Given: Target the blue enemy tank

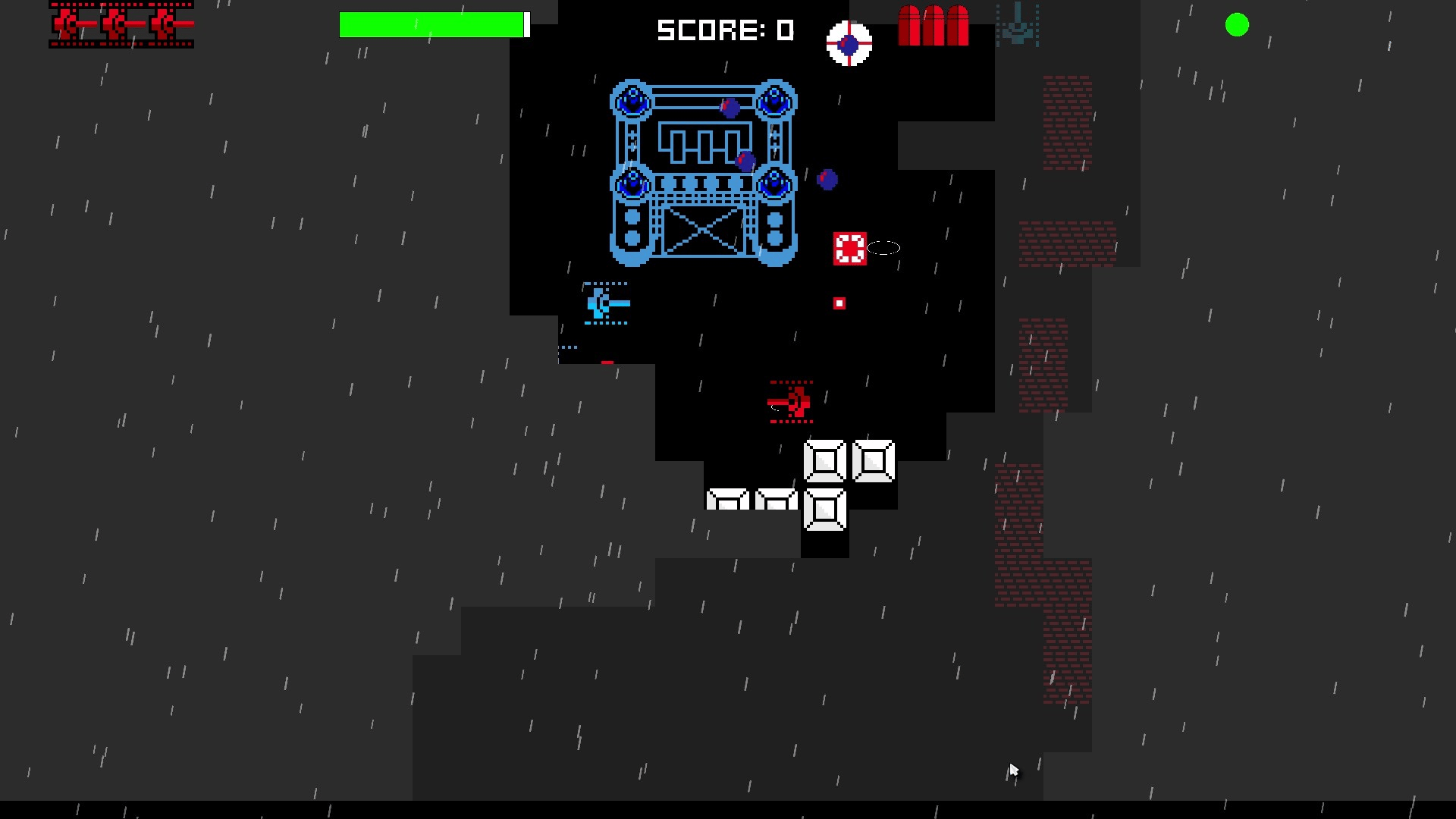Looking at the screenshot, I should [606, 303].
